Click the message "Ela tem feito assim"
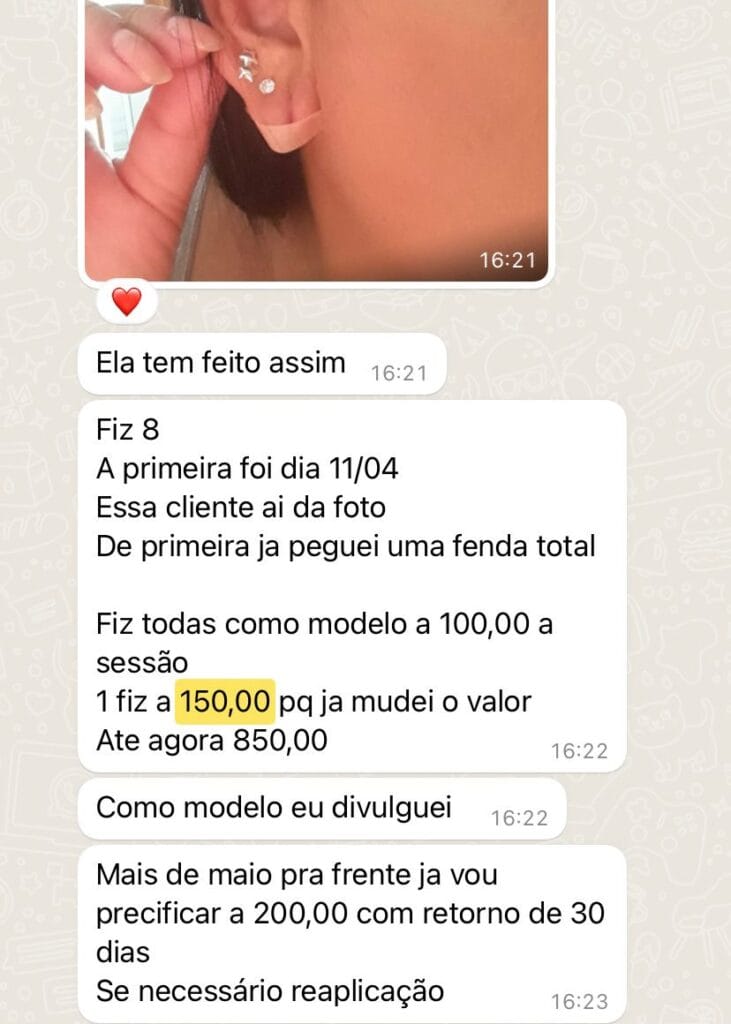Image resolution: width=731 pixels, height=1024 pixels. point(220,362)
